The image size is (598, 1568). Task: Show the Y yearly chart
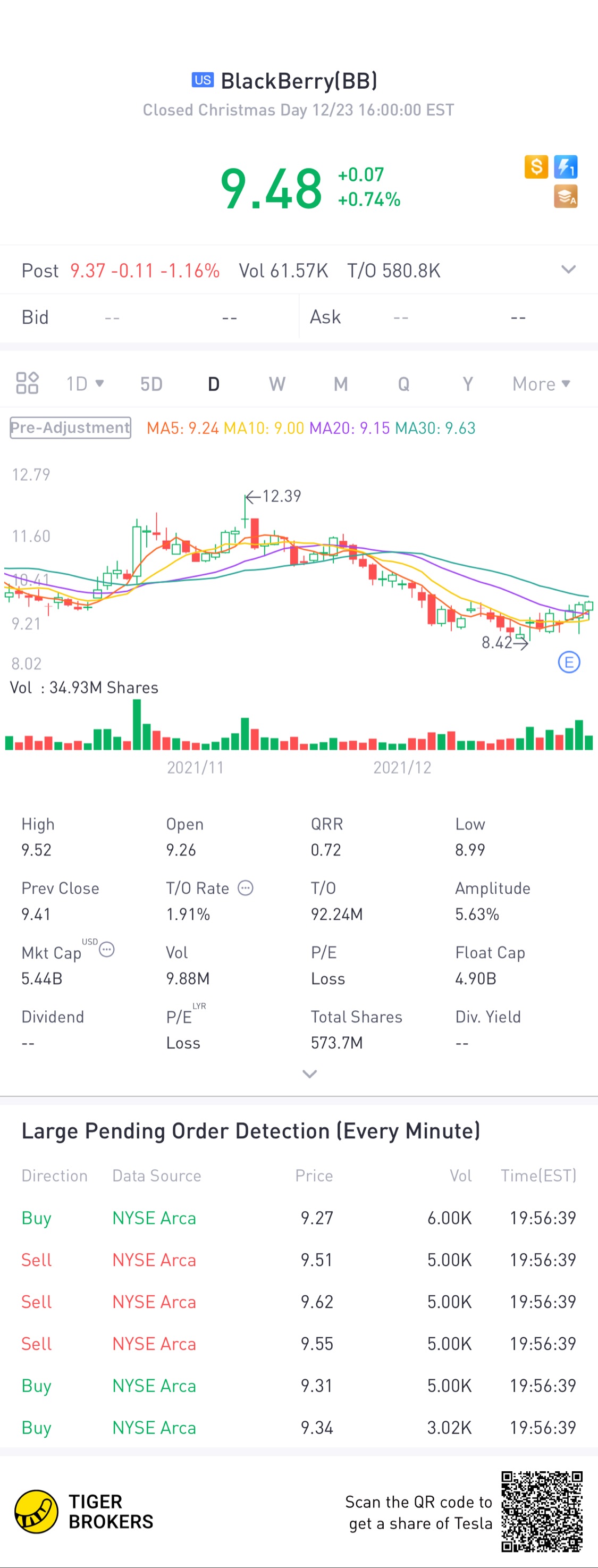[x=467, y=384]
